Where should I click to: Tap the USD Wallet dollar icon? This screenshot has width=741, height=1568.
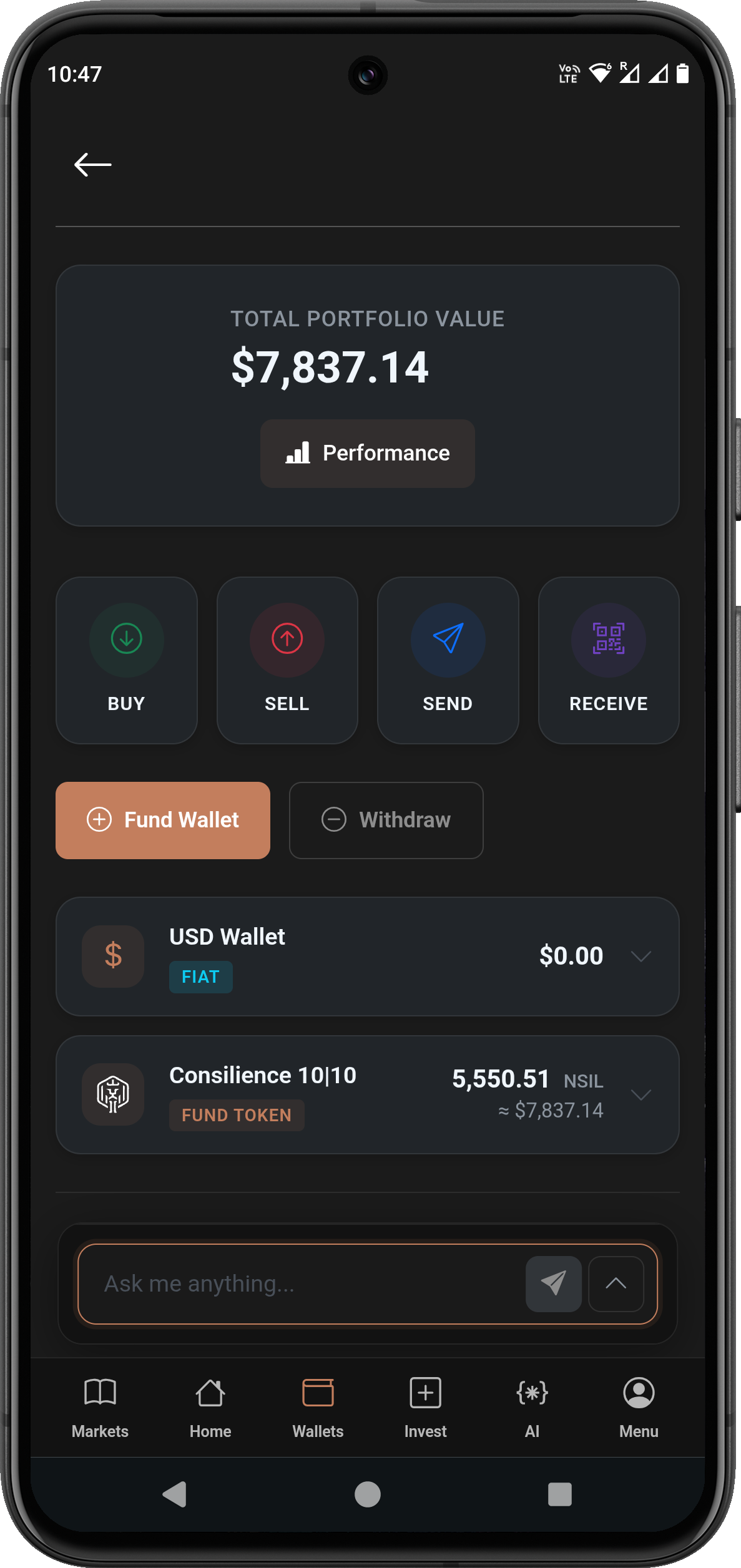click(x=112, y=956)
